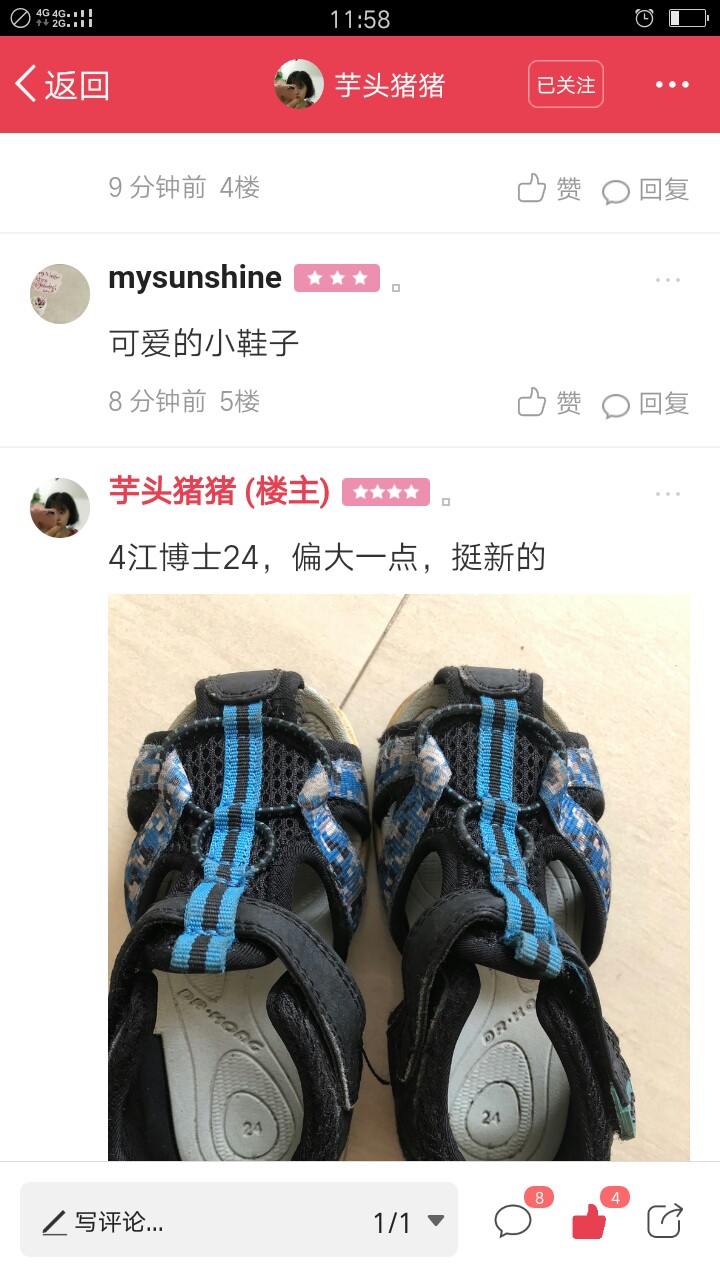
Task: Reply to mysunshine's 5楼 comment
Action: click(646, 403)
